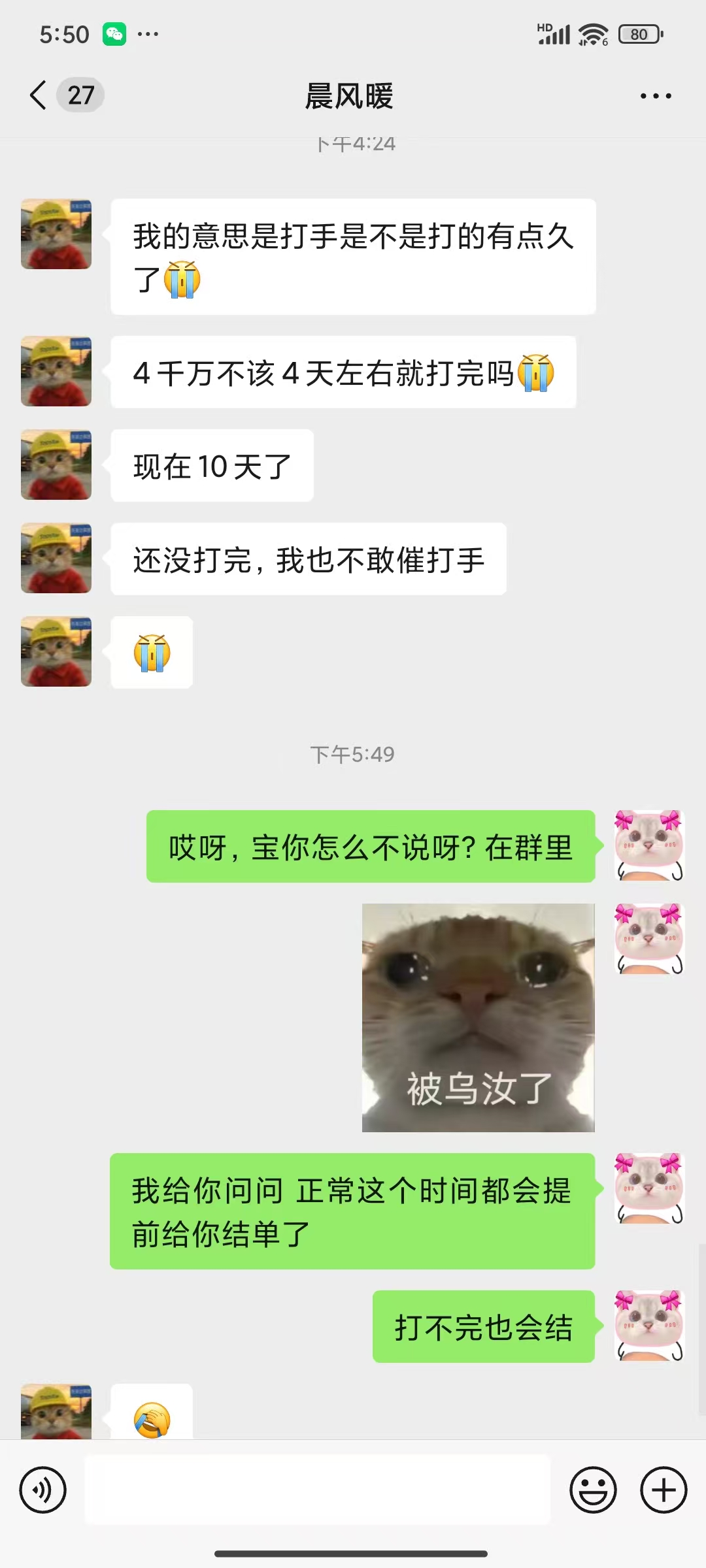Open the emoji sticker panel
The width and height of the screenshot is (706, 1568).
click(593, 1490)
